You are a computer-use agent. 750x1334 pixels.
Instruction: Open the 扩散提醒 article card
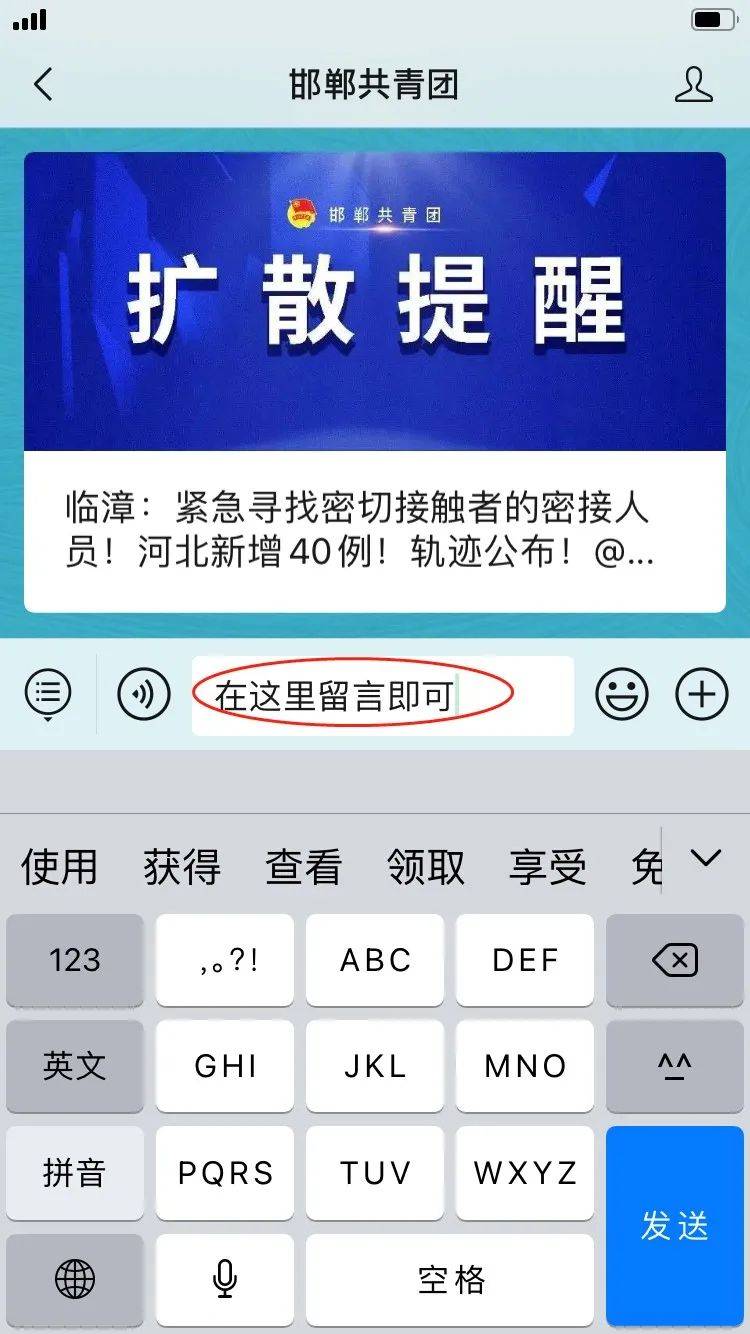[375, 380]
